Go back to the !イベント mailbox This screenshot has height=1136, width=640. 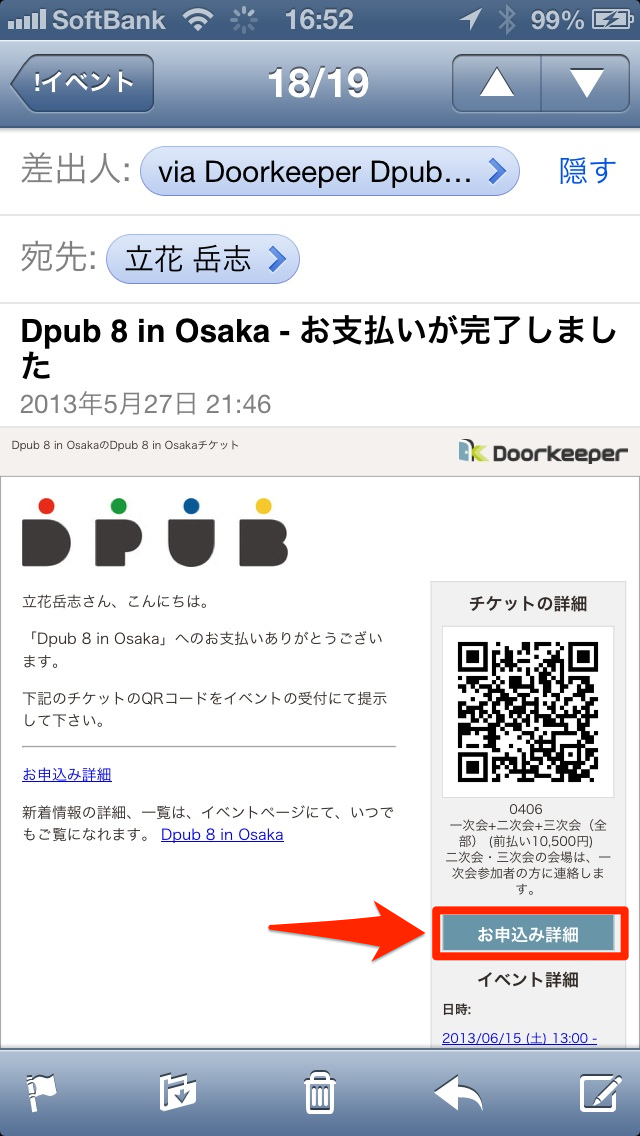(x=83, y=84)
